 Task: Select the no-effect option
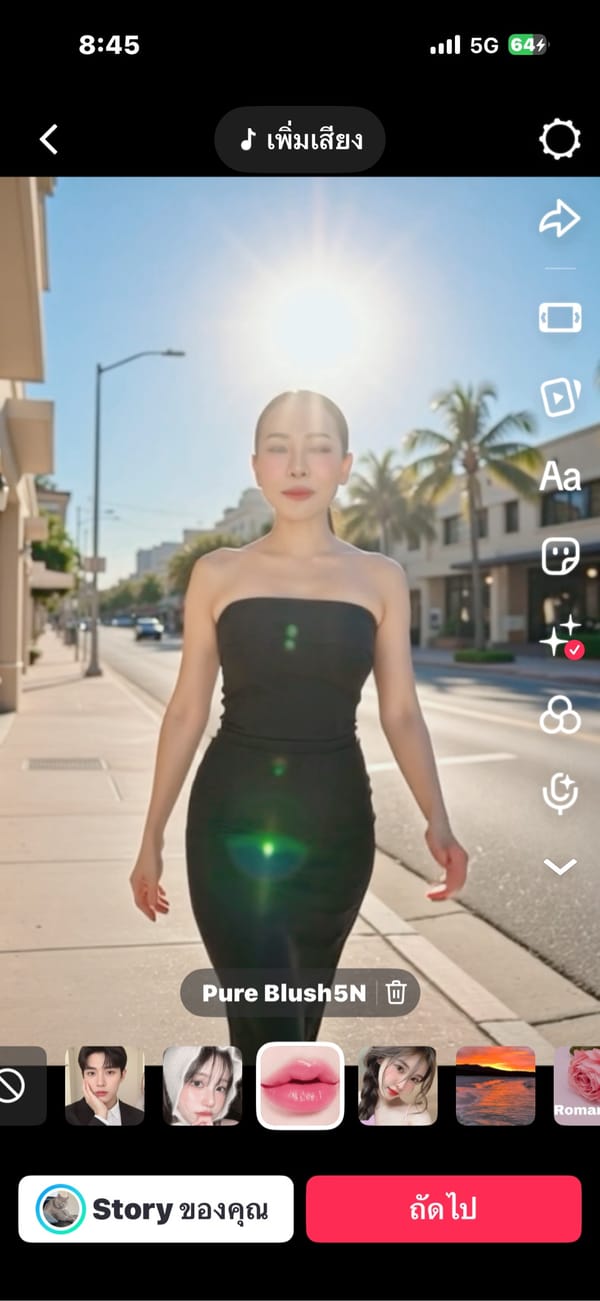(14, 1086)
